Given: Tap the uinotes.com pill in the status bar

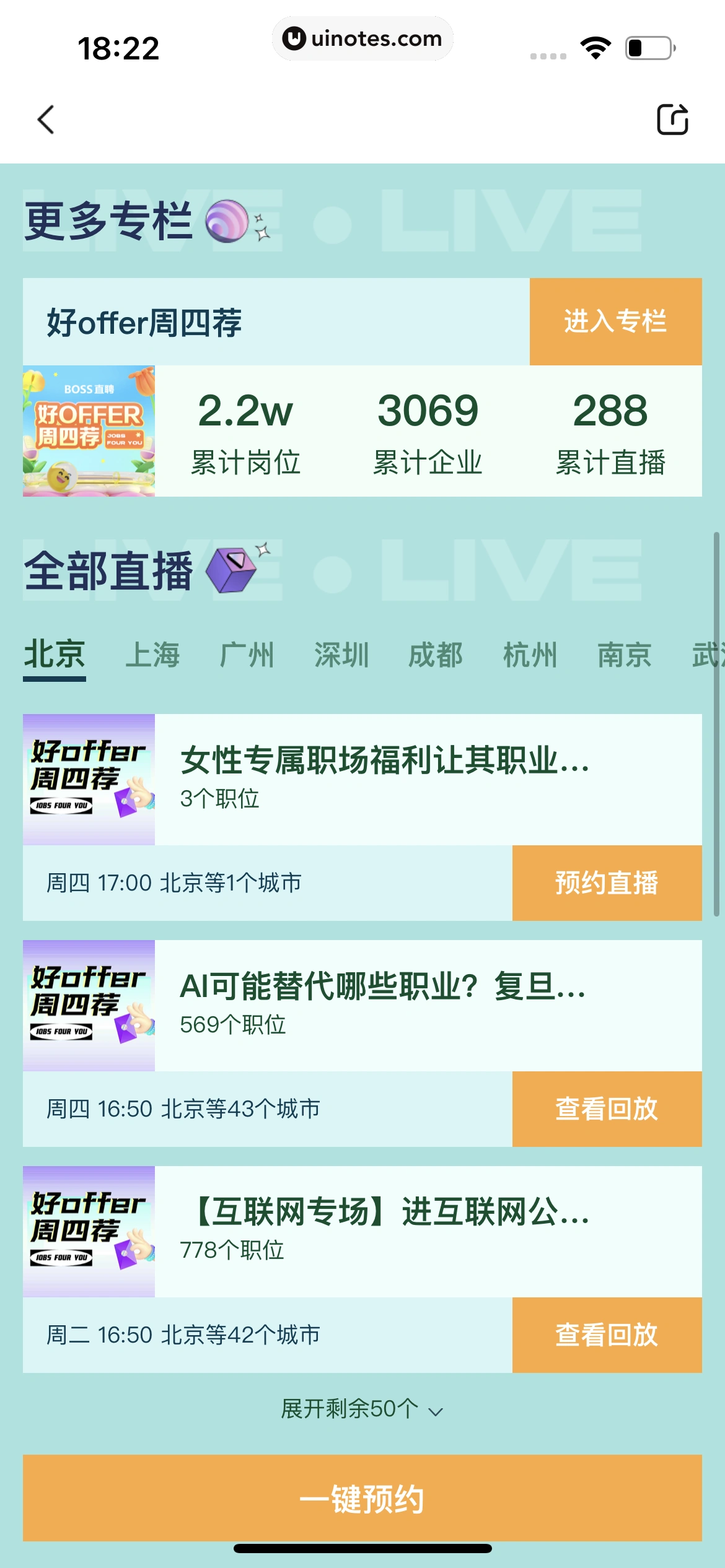Looking at the screenshot, I should coord(362,38).
